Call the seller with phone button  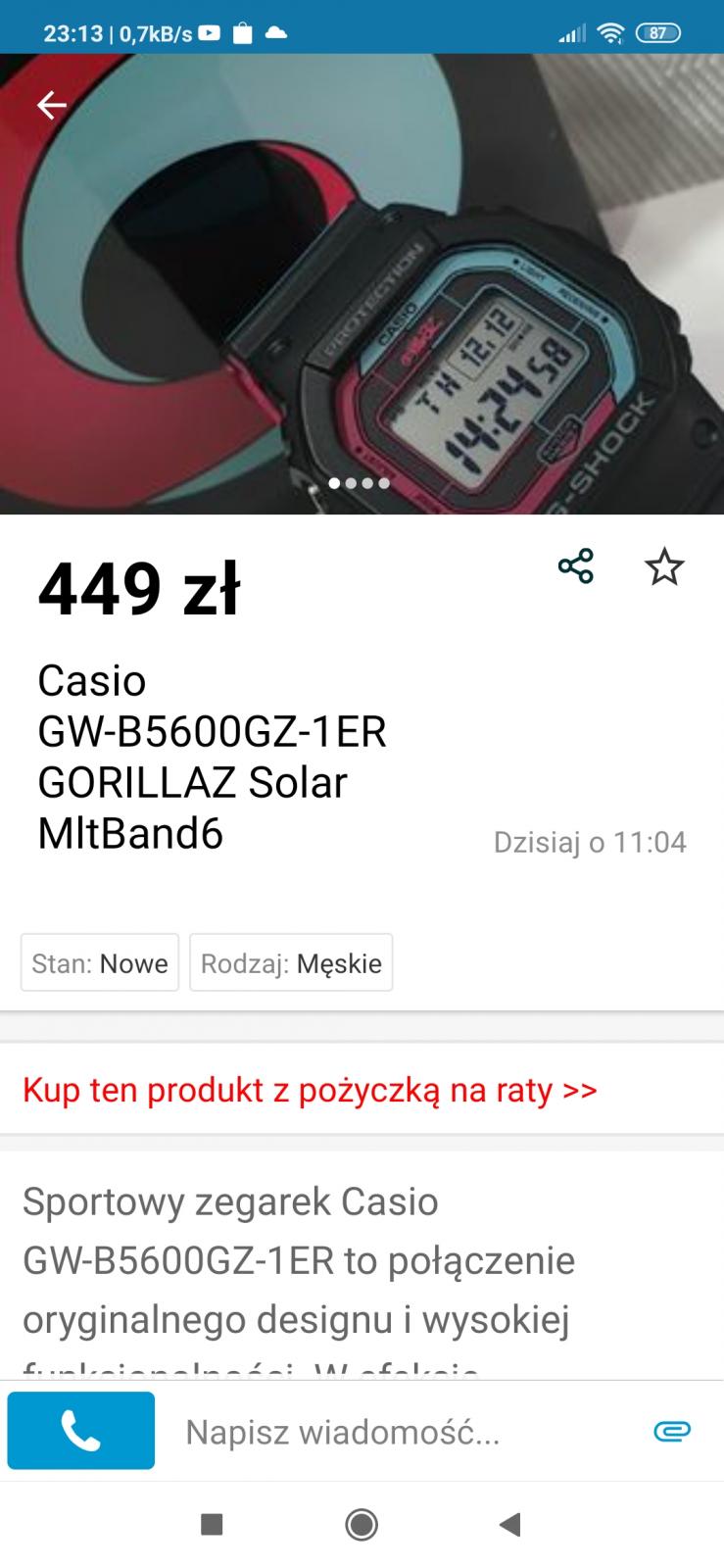coord(81,1431)
